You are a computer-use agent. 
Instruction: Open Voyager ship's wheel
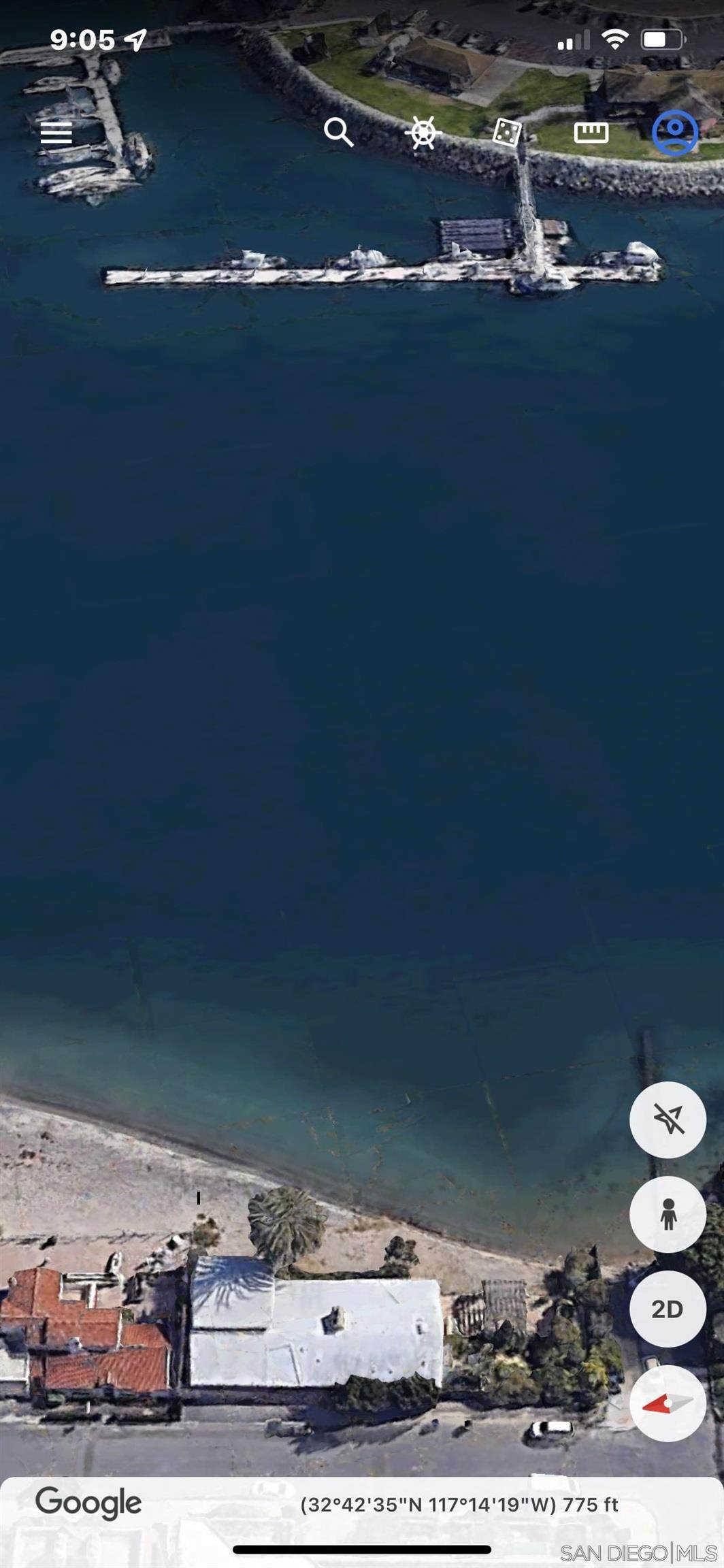(423, 132)
